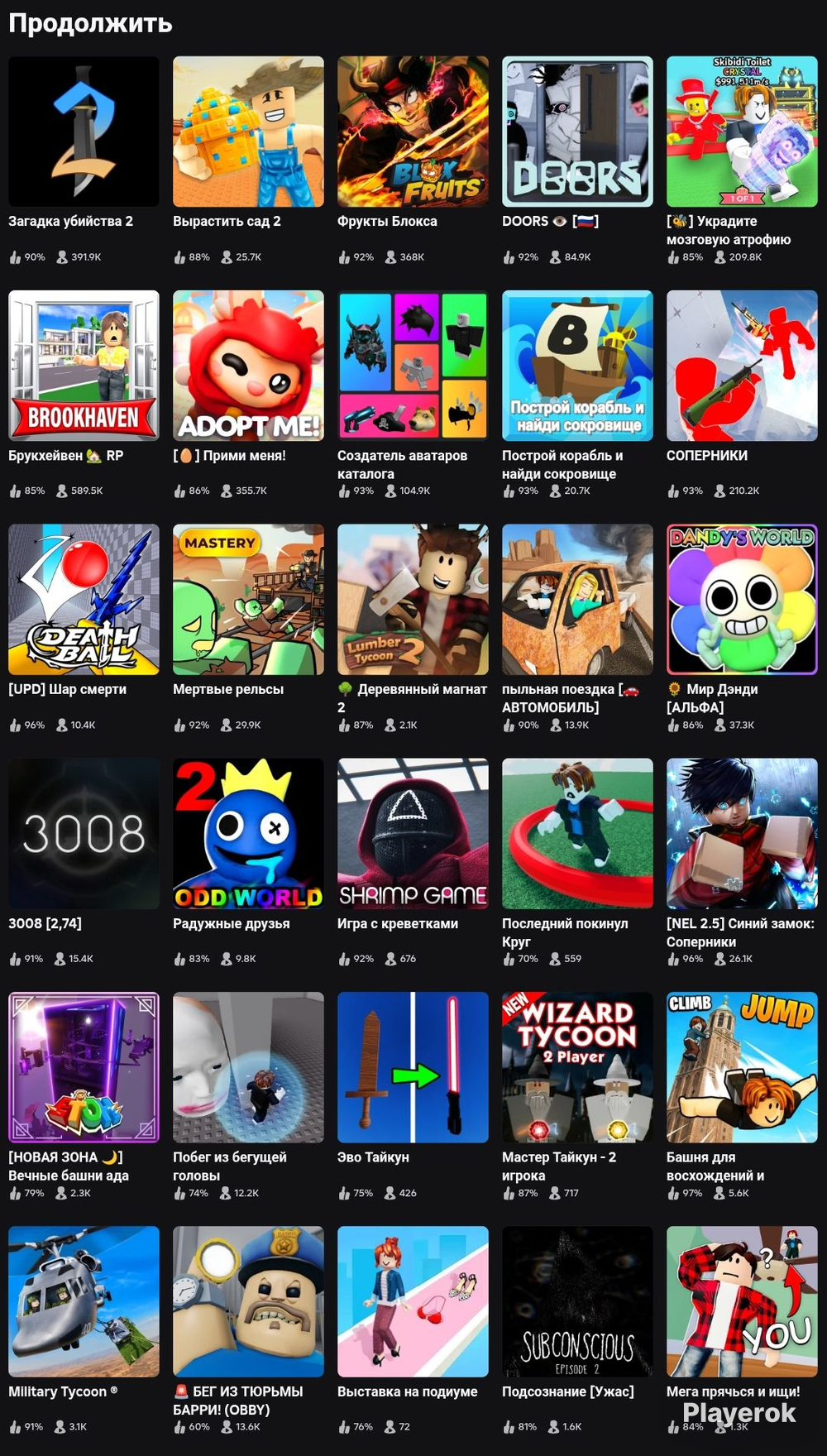Select the DOORS game card
The image size is (827, 1456).
click(x=577, y=132)
